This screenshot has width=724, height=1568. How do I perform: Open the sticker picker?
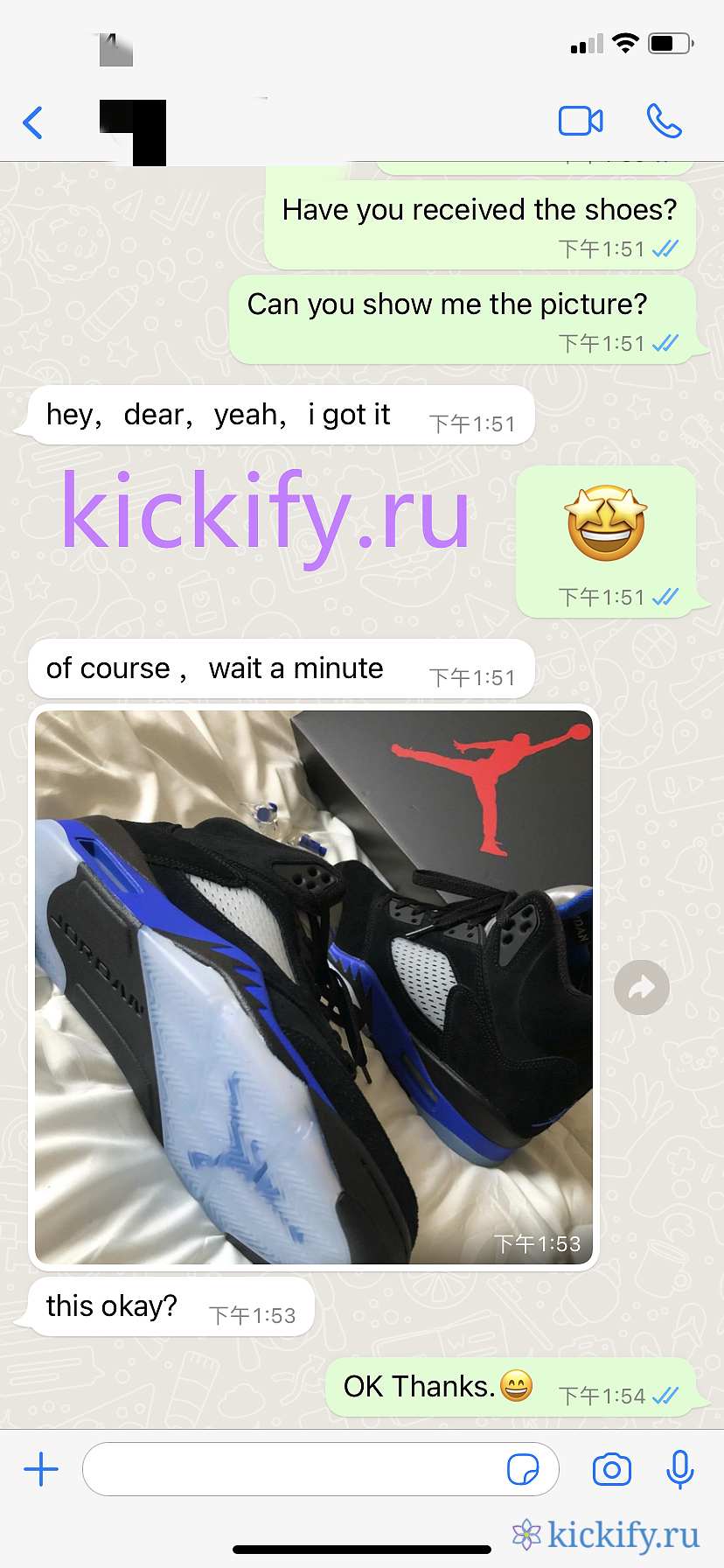point(523,1469)
